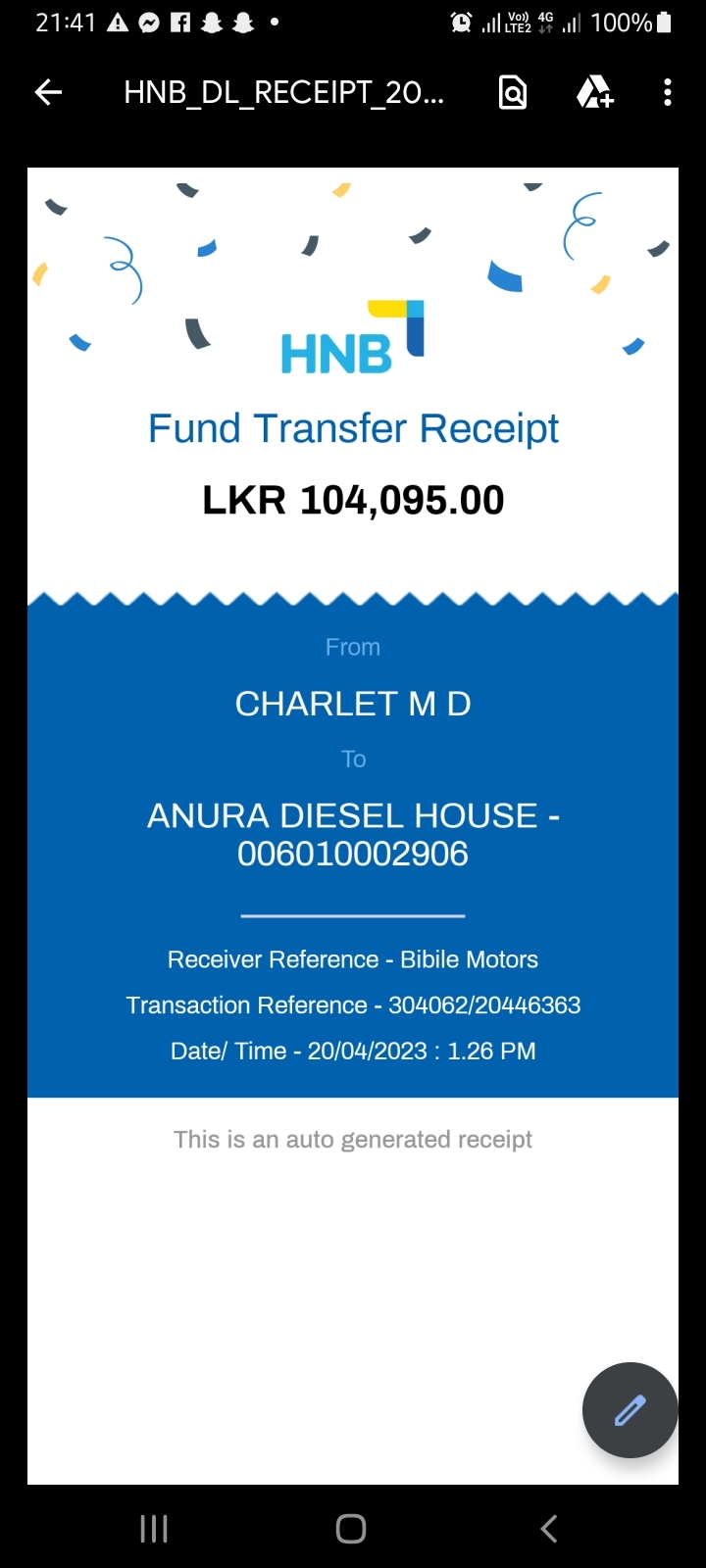Viewport: 706px width, 1568px height.
Task: Open recent apps from navigation bar
Action: [154, 1529]
